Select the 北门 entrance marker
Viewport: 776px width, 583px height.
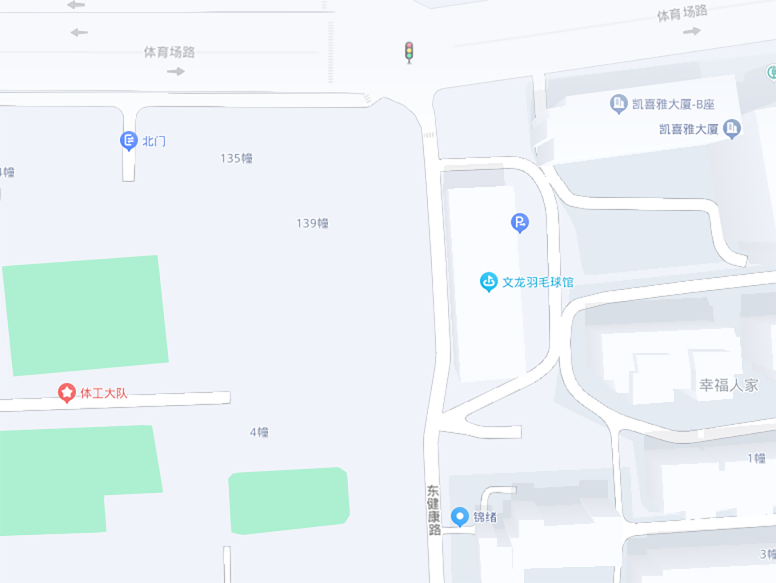click(x=129, y=141)
